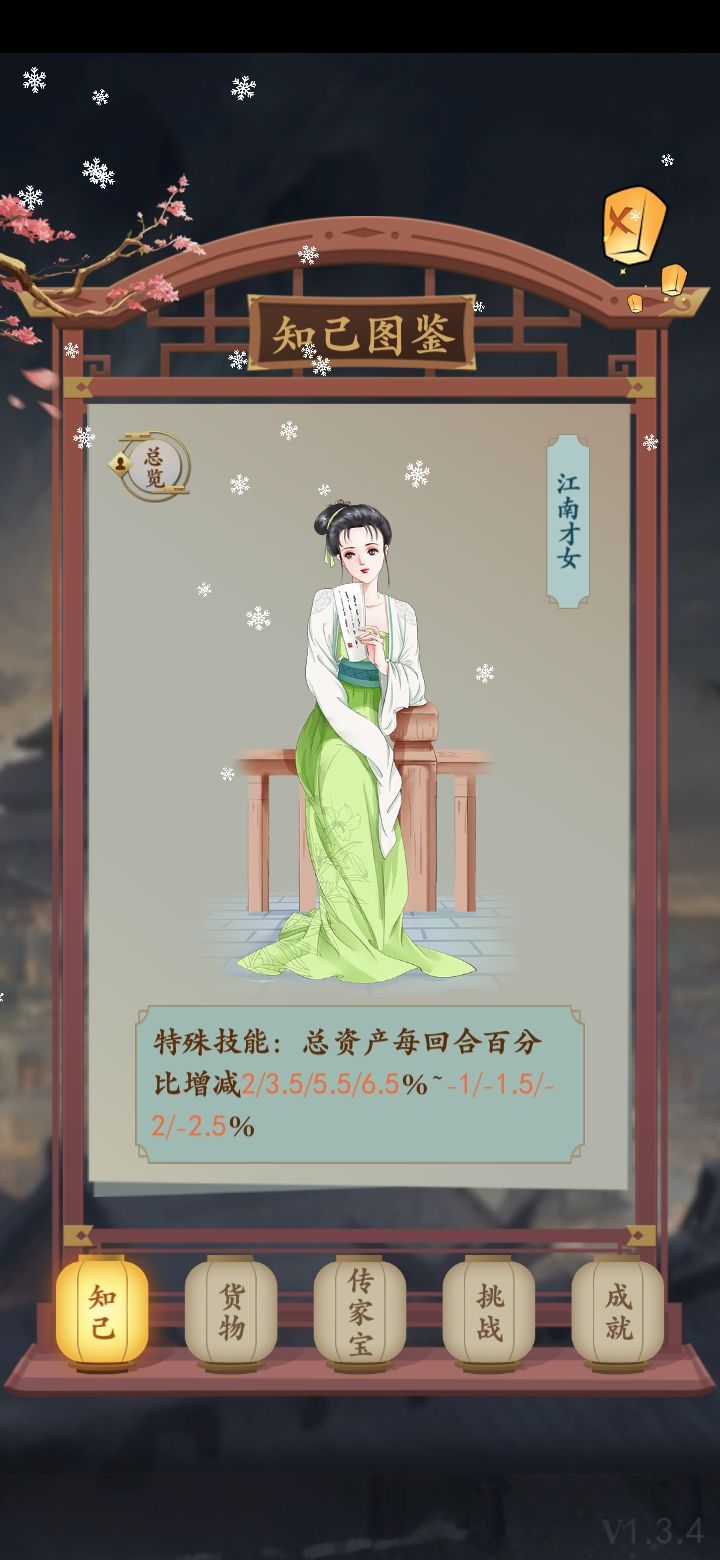Open the 总览 overview button
Image resolution: width=720 pixels, height=1560 pixels.
pos(153,465)
